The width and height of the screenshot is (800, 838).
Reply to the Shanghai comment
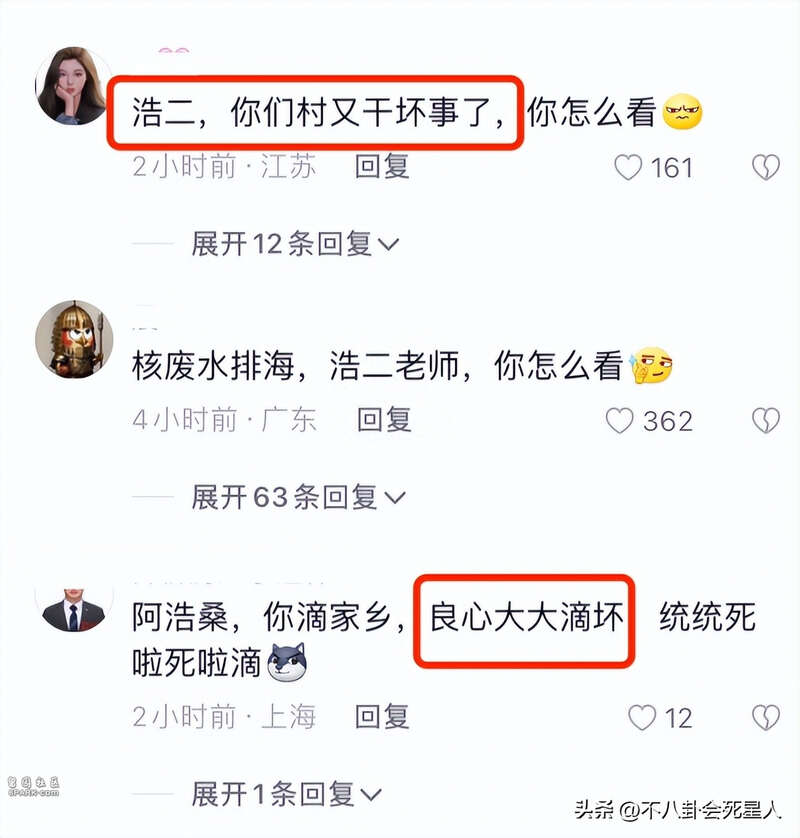point(382,716)
